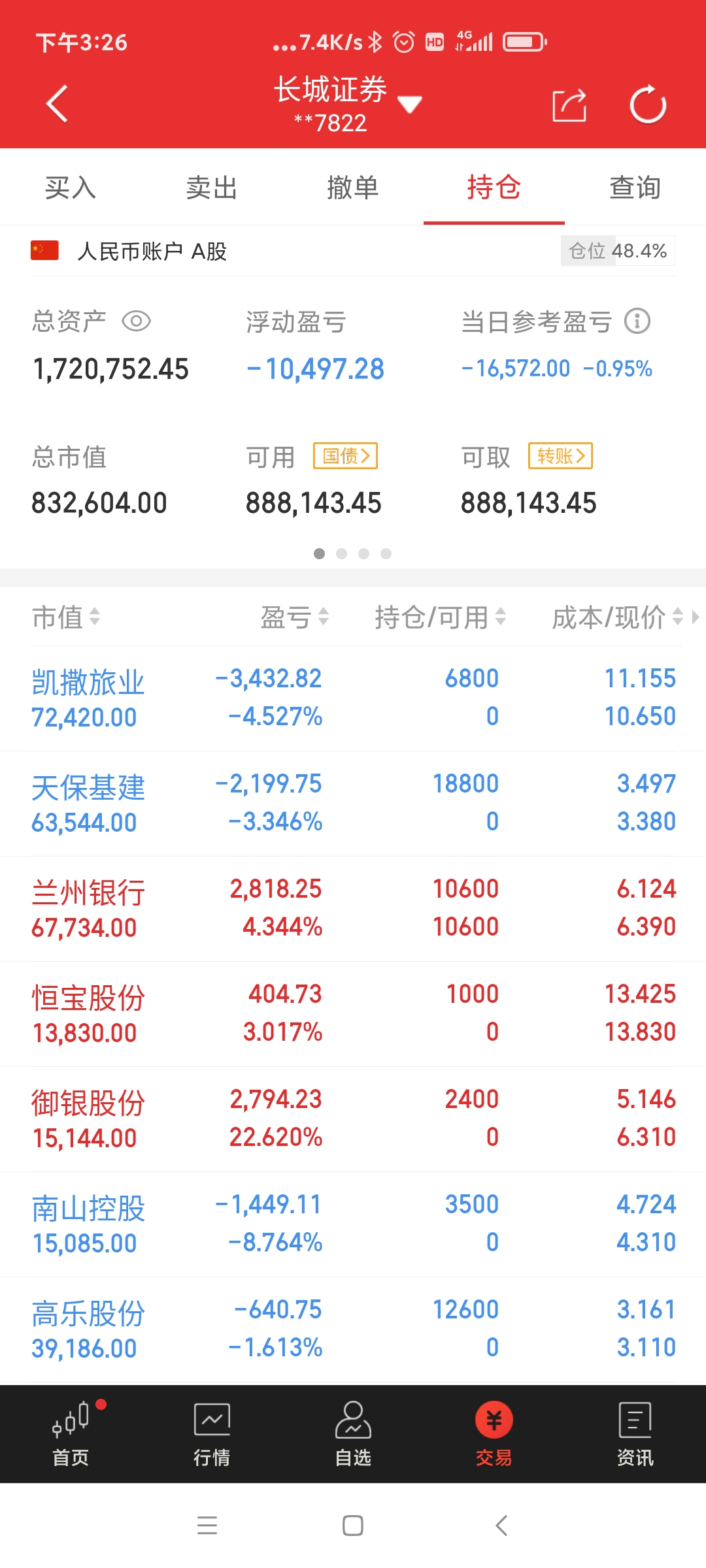The height and width of the screenshot is (1568, 706).
Task: Open the 兰州银行 holding row
Action: [353, 909]
